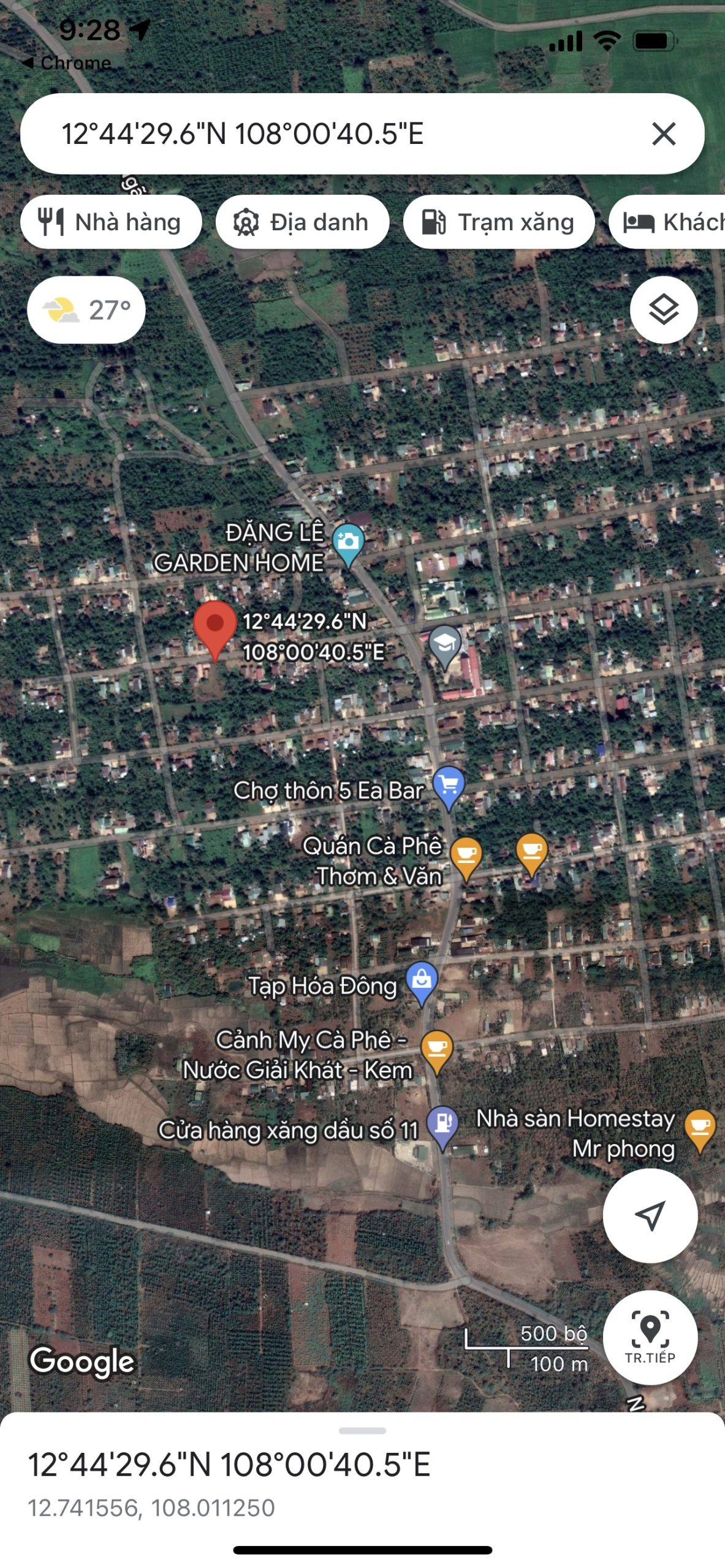This screenshot has height=1568, width=725.
Task: Tap the coordinates search field
Action: [343, 134]
